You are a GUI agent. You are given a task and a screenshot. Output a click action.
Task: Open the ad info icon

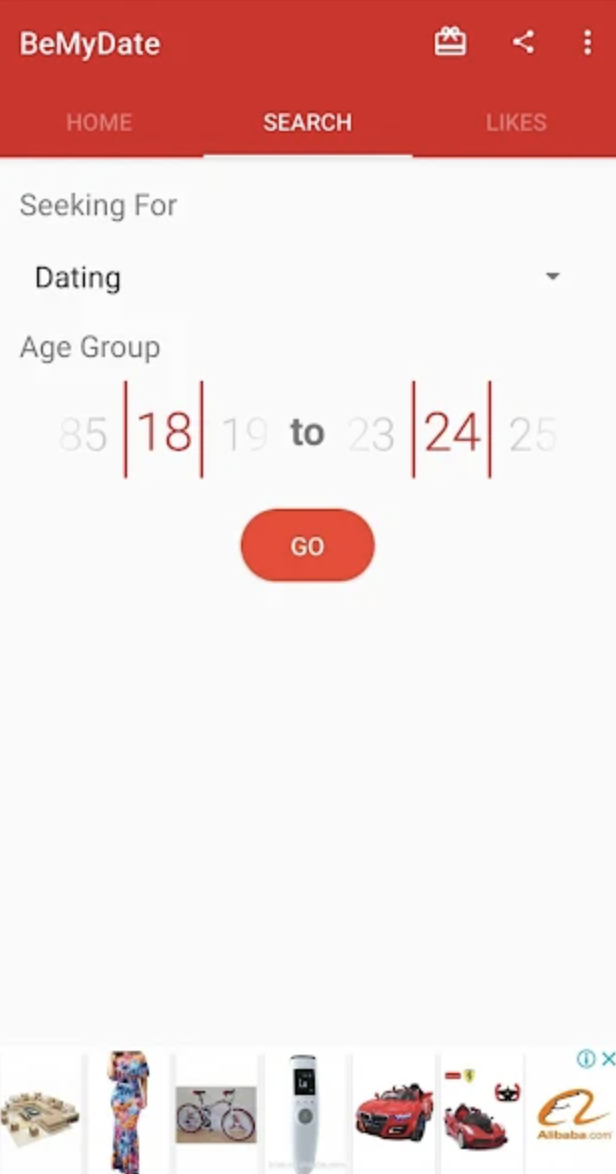pos(586,1058)
